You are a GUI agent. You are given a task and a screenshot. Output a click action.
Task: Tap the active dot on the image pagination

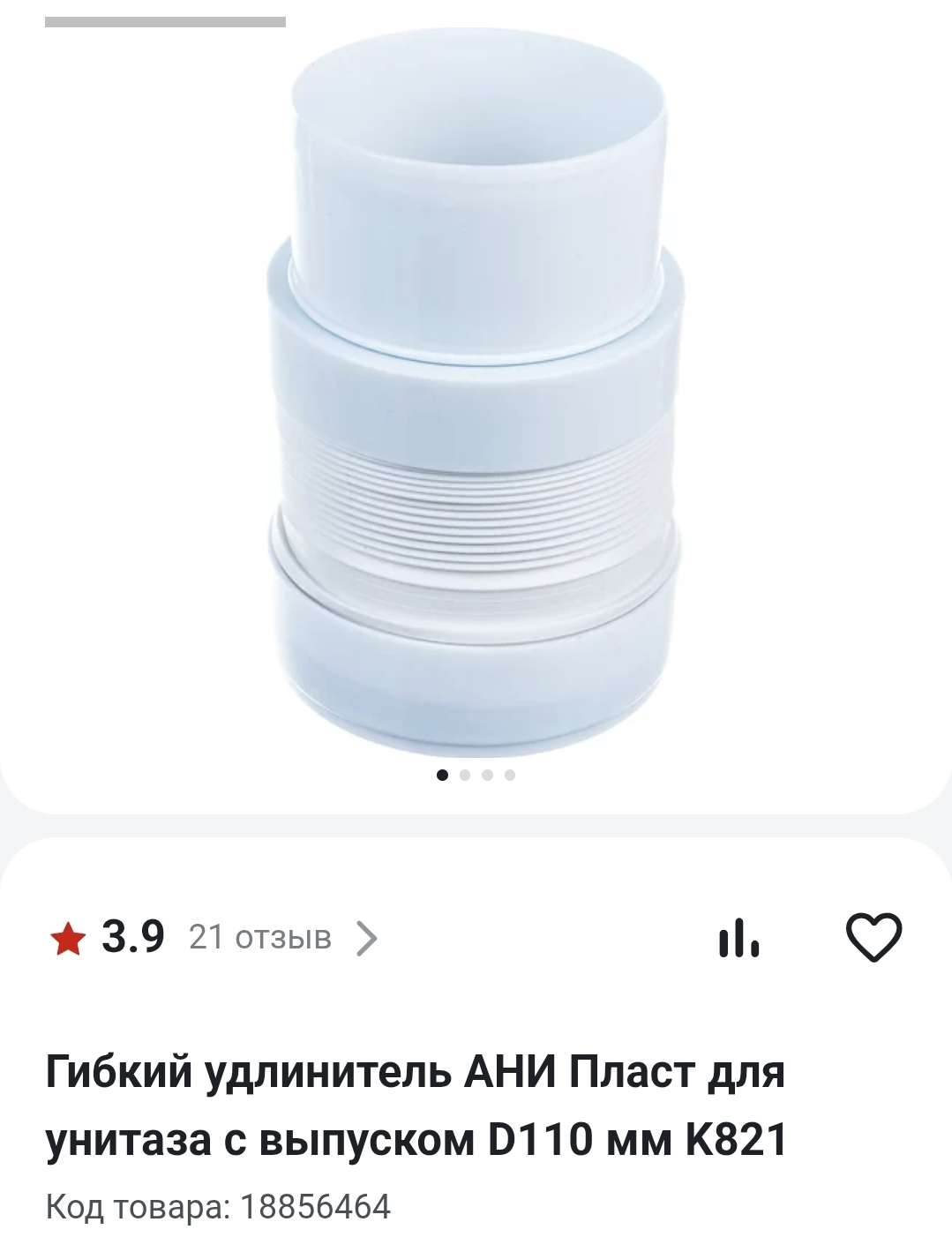(x=442, y=776)
